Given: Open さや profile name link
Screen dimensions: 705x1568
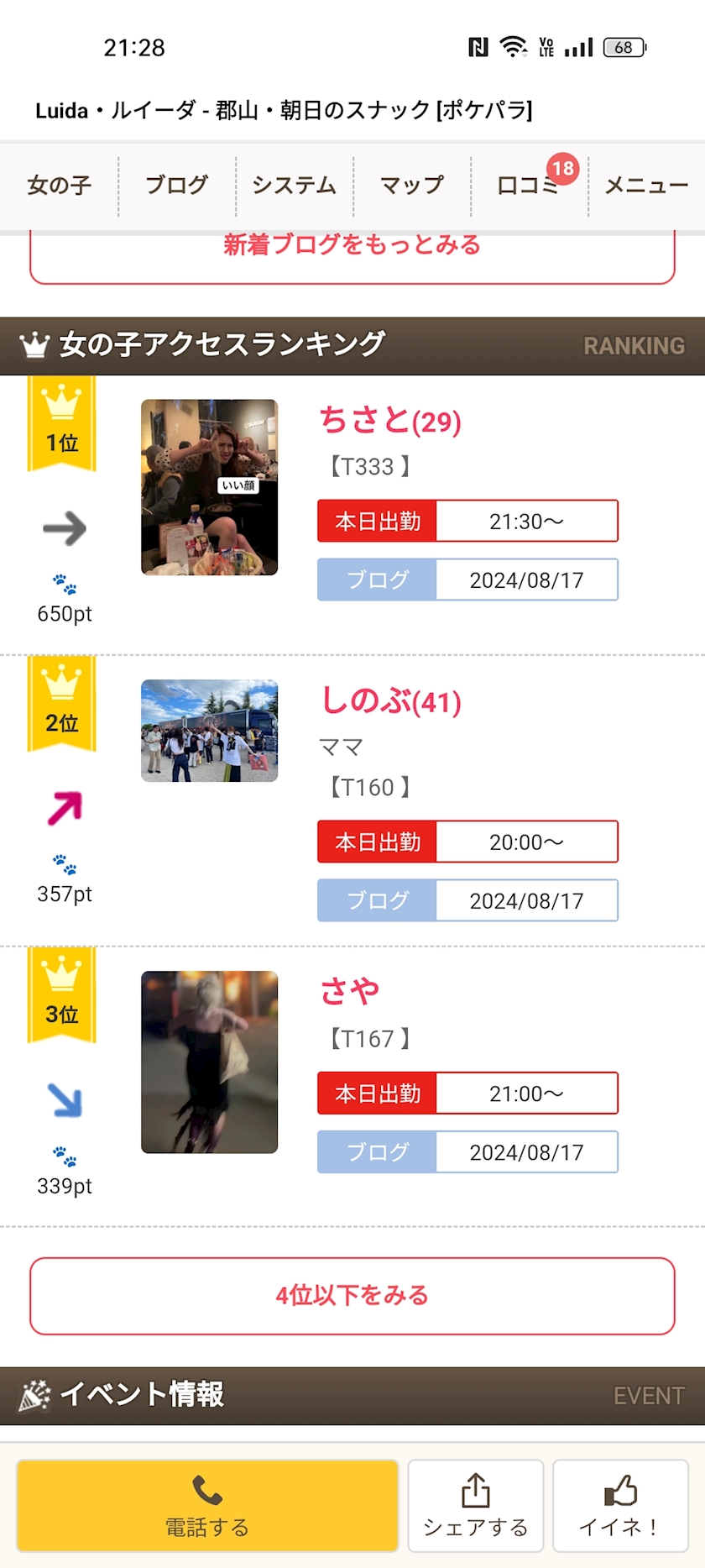Looking at the screenshot, I should tap(350, 992).
